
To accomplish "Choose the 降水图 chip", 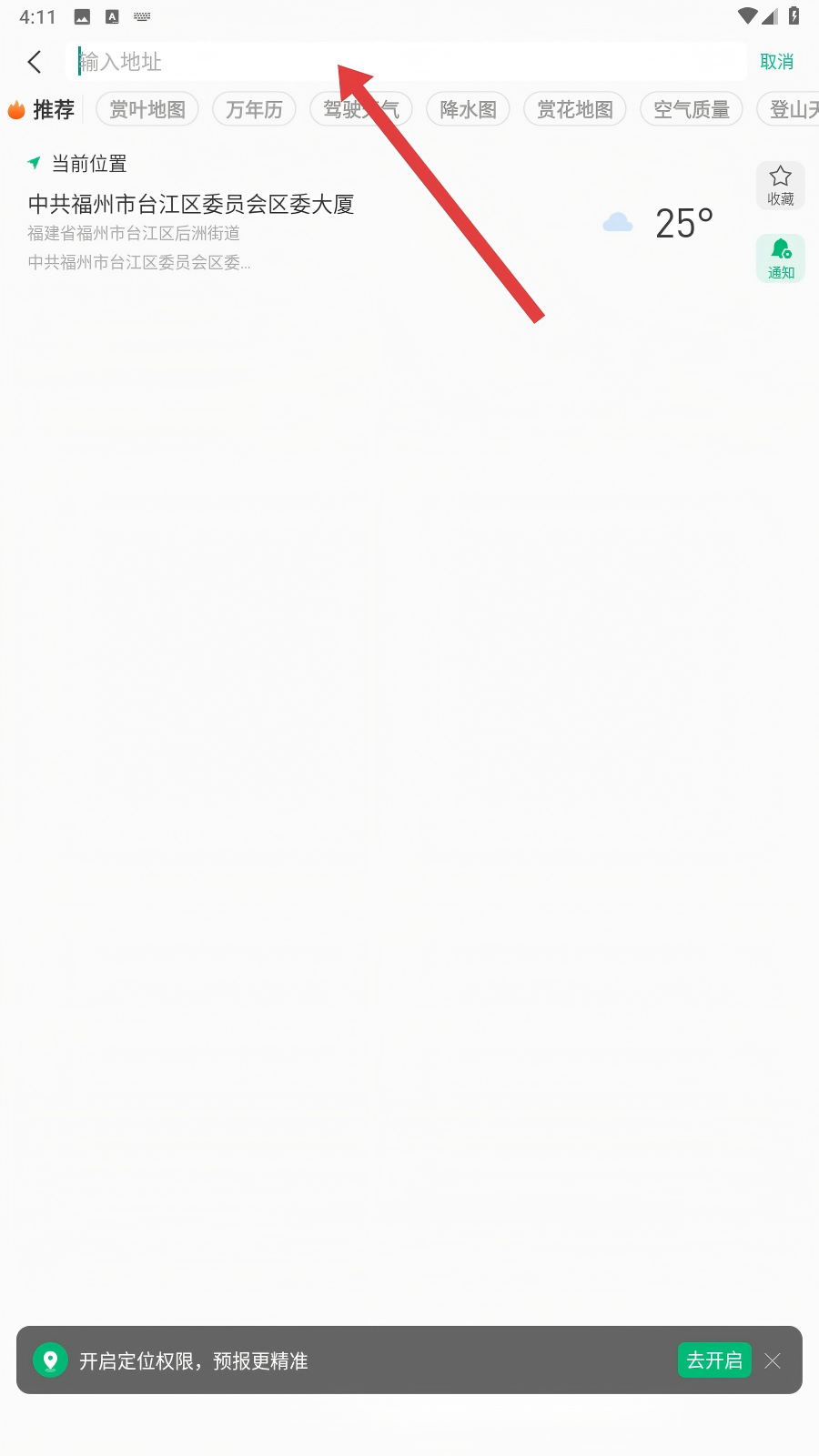I will 468,110.
